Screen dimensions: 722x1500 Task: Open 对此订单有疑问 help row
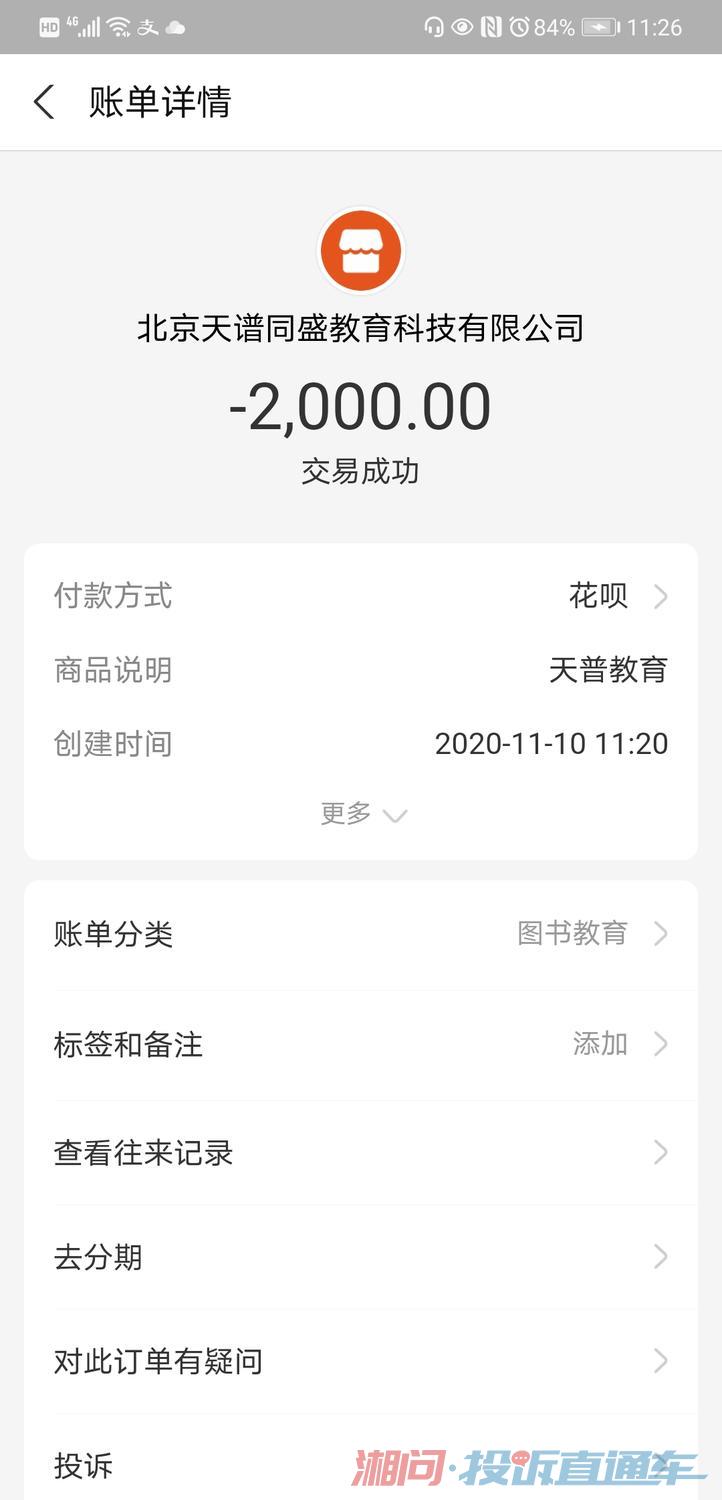pyautogui.click(x=360, y=1361)
